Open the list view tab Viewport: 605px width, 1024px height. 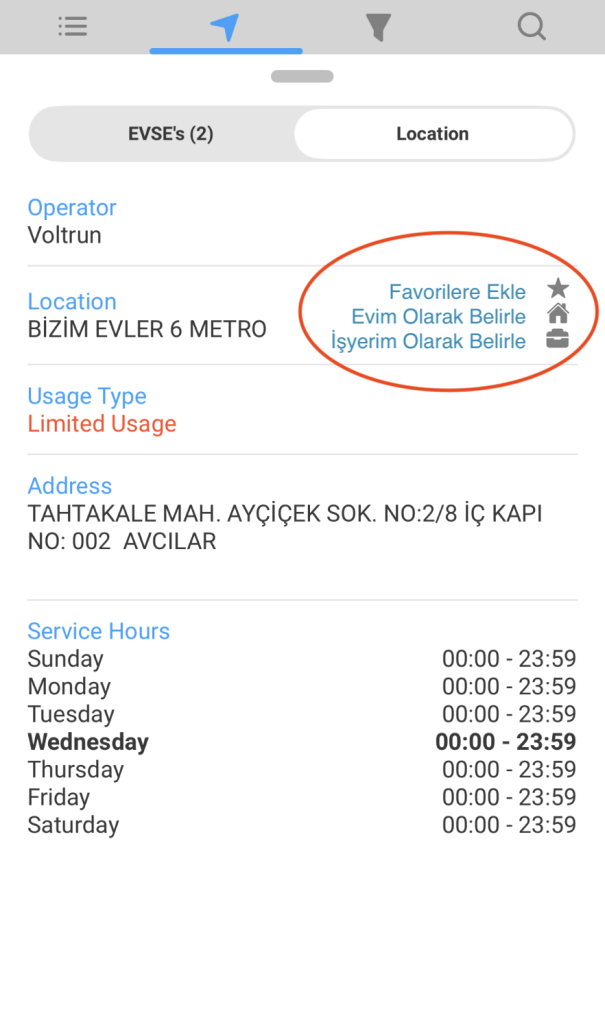[73, 26]
